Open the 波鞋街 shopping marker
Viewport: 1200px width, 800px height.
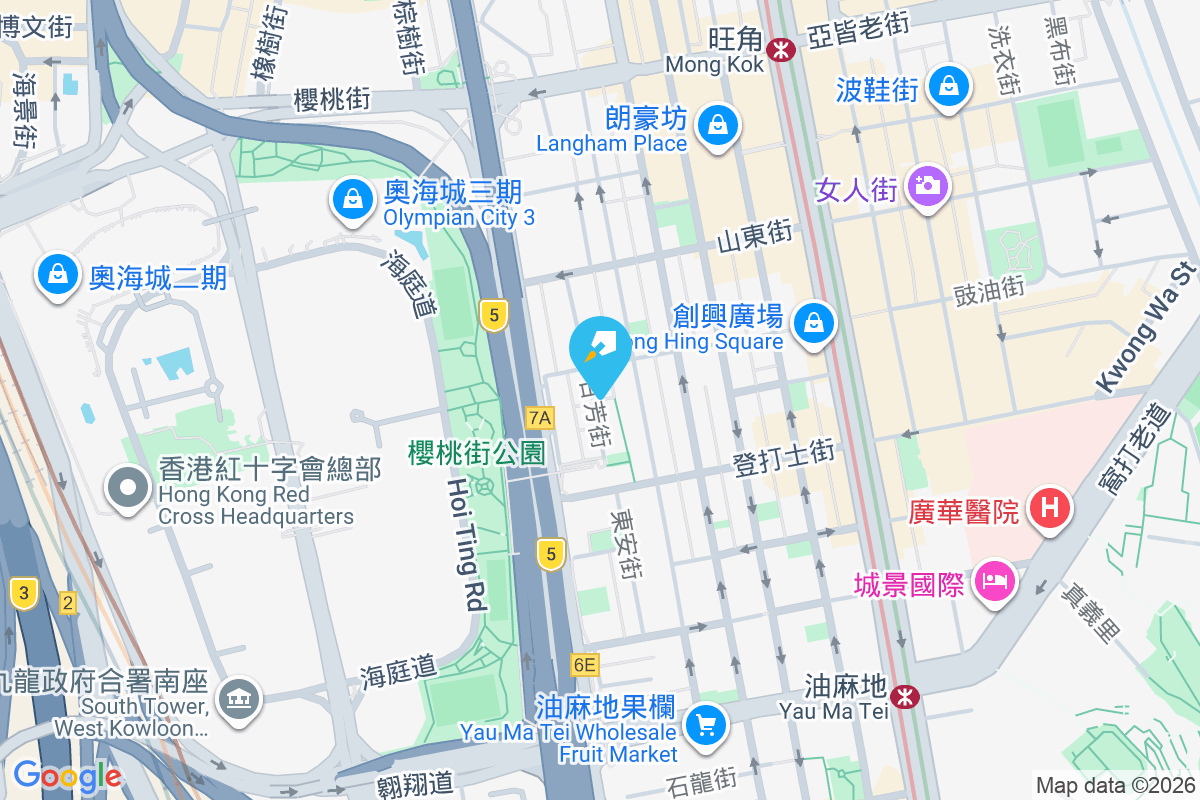click(x=947, y=87)
